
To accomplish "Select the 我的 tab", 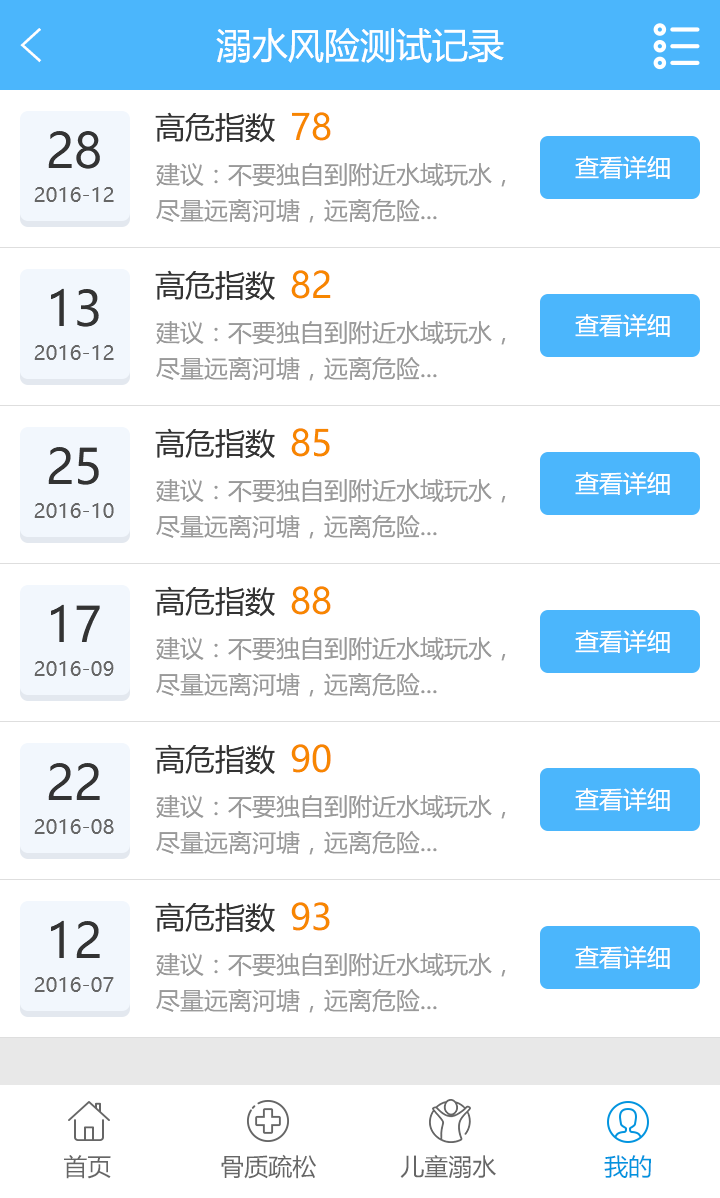I will 628,1141.
